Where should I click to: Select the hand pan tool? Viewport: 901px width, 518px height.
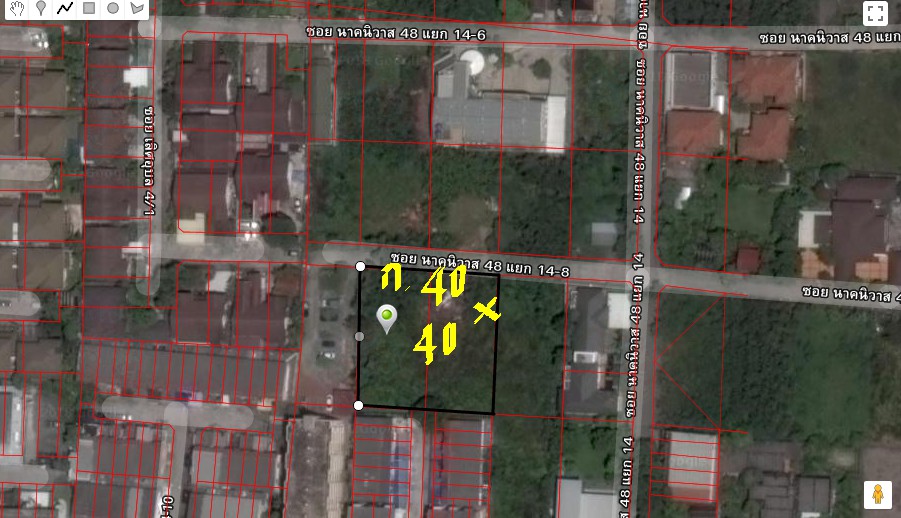click(x=16, y=8)
